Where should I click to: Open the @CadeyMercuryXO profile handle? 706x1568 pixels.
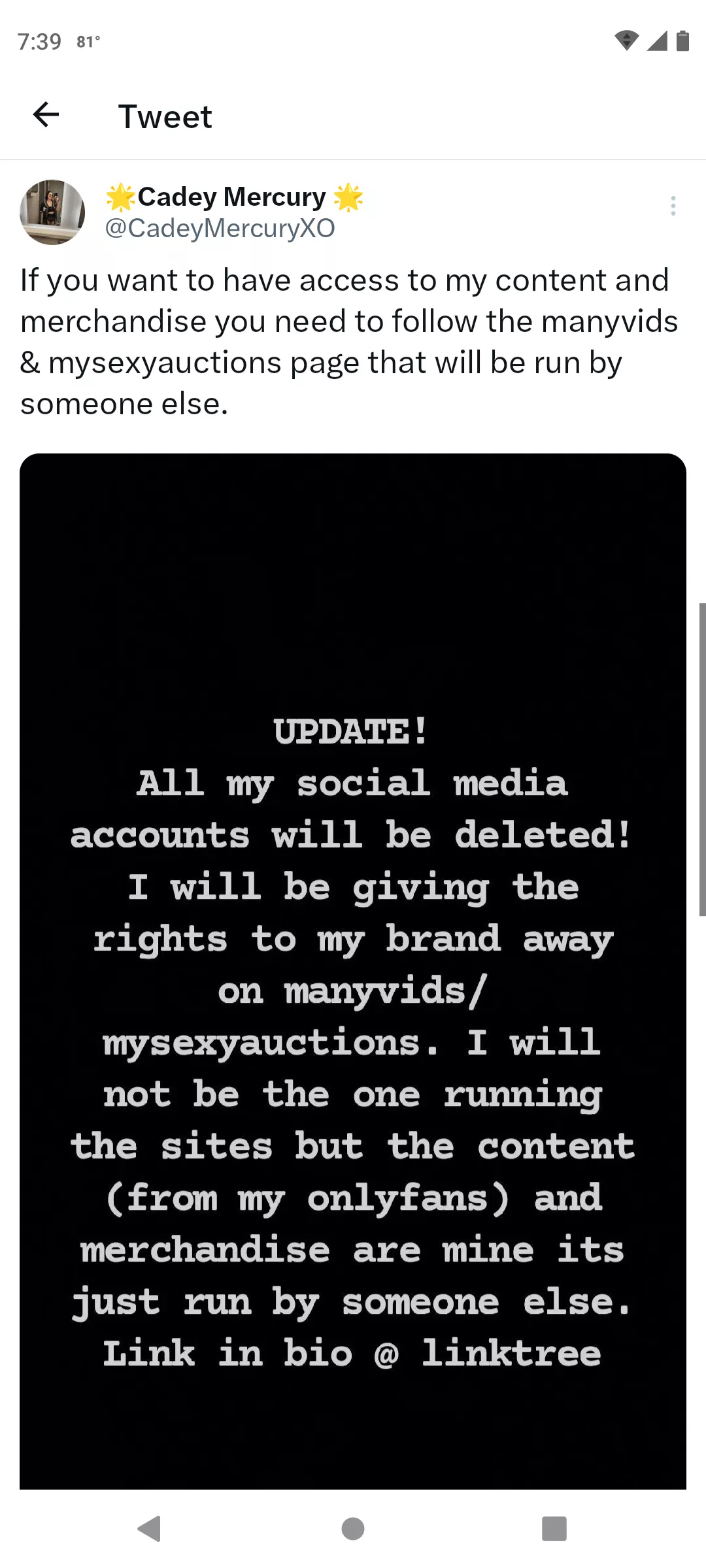(220, 228)
